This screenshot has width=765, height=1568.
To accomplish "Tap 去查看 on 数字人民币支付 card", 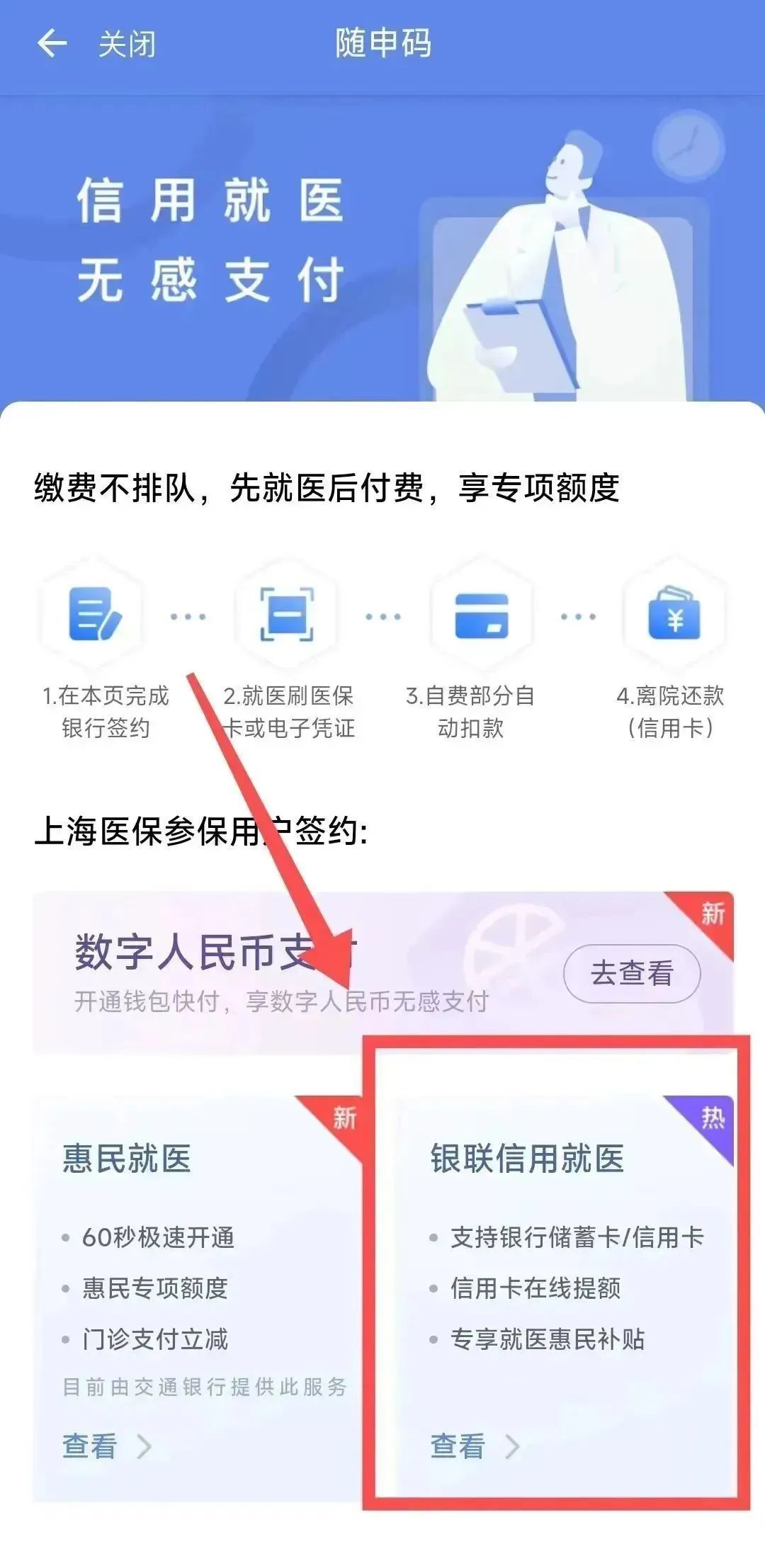I will click(x=631, y=973).
